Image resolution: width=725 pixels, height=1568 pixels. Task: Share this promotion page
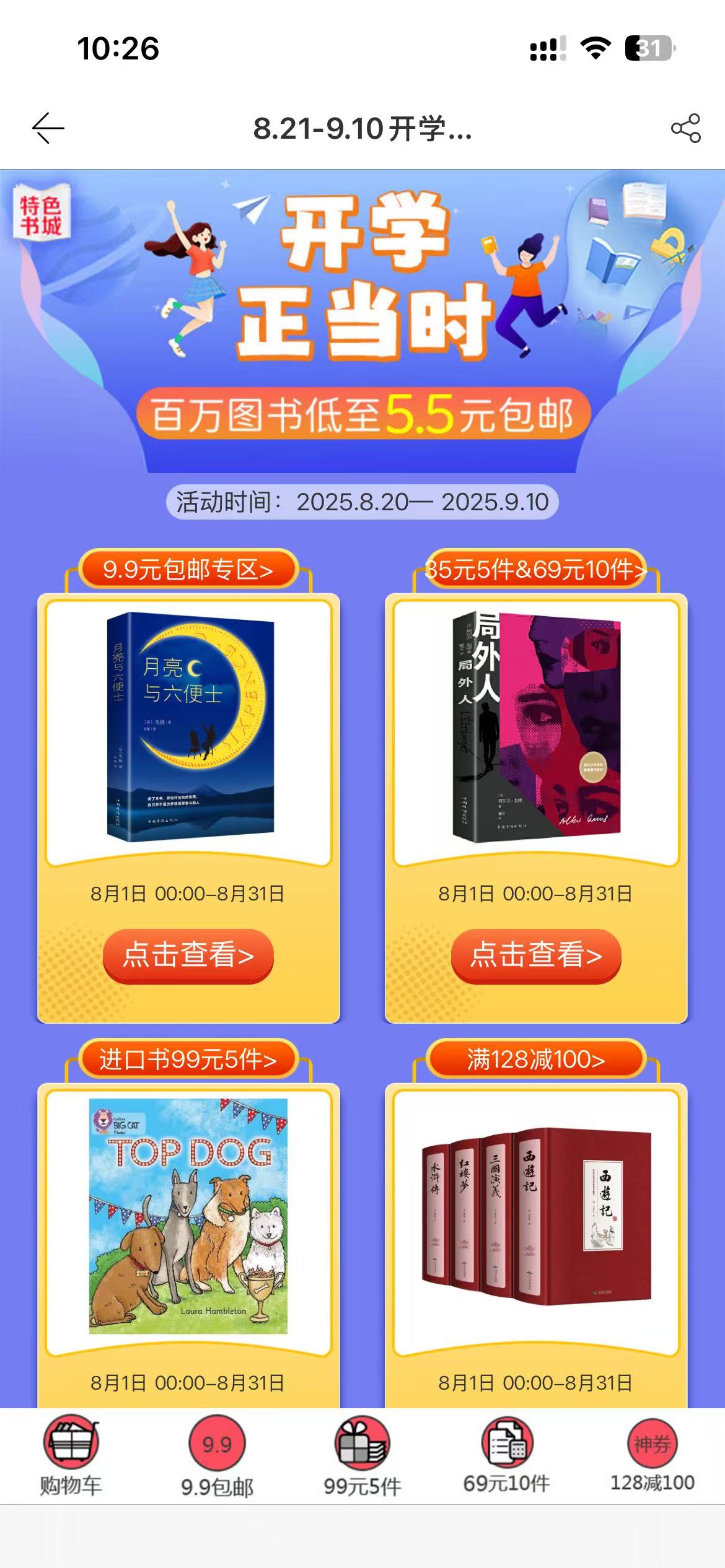pyautogui.click(x=685, y=128)
